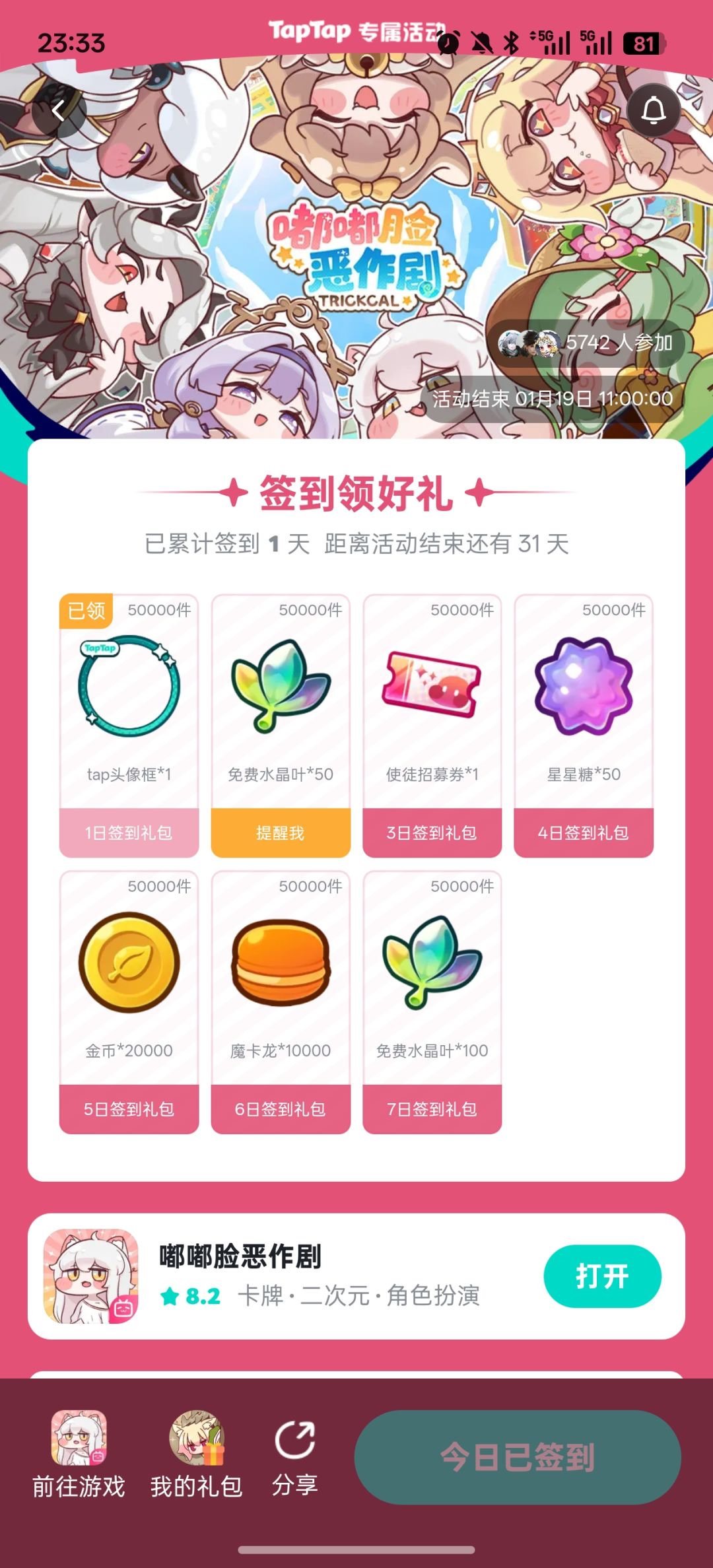Select the 4日签到礼包 button

tap(584, 833)
